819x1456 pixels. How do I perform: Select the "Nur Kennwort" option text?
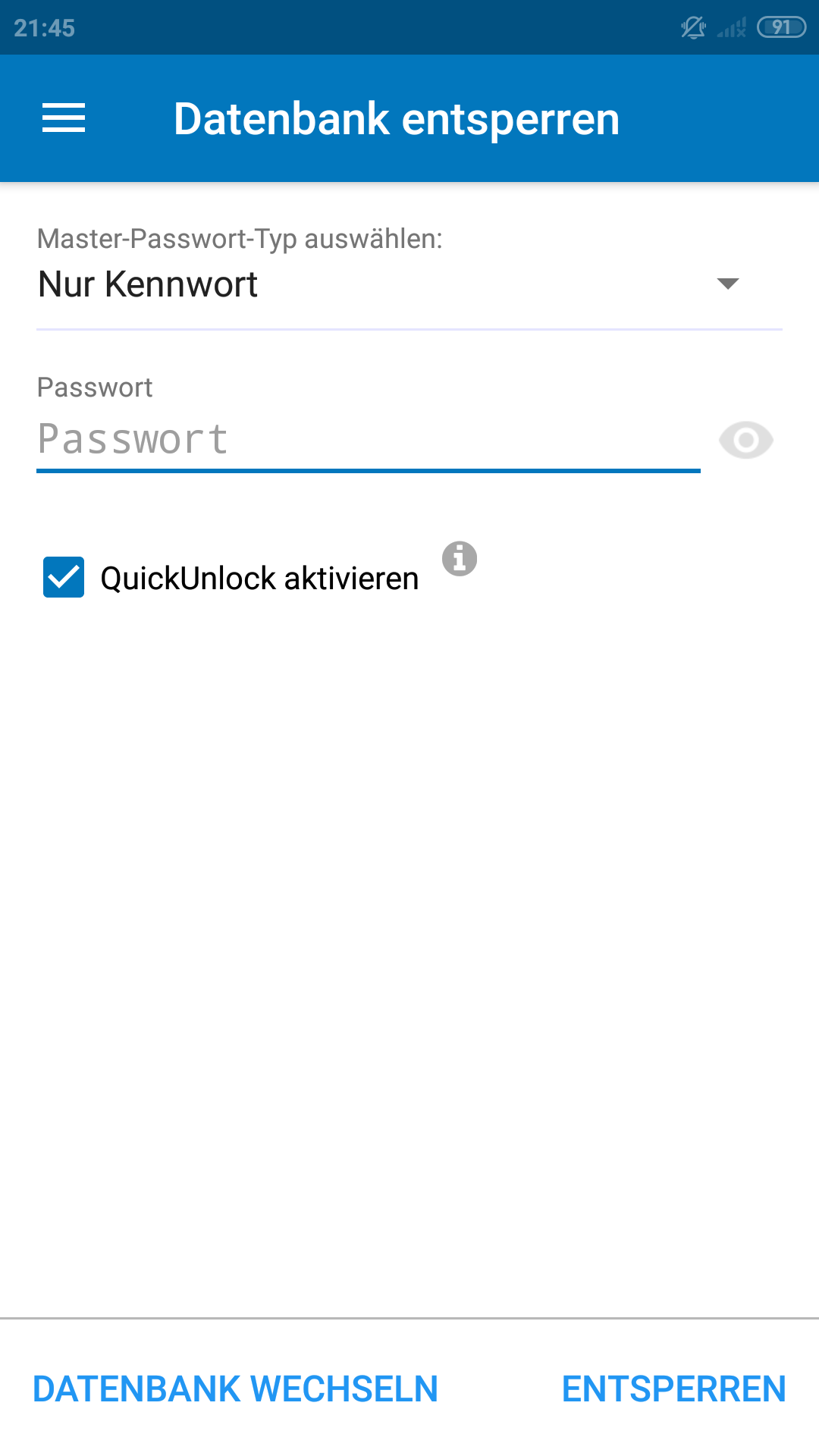(148, 284)
